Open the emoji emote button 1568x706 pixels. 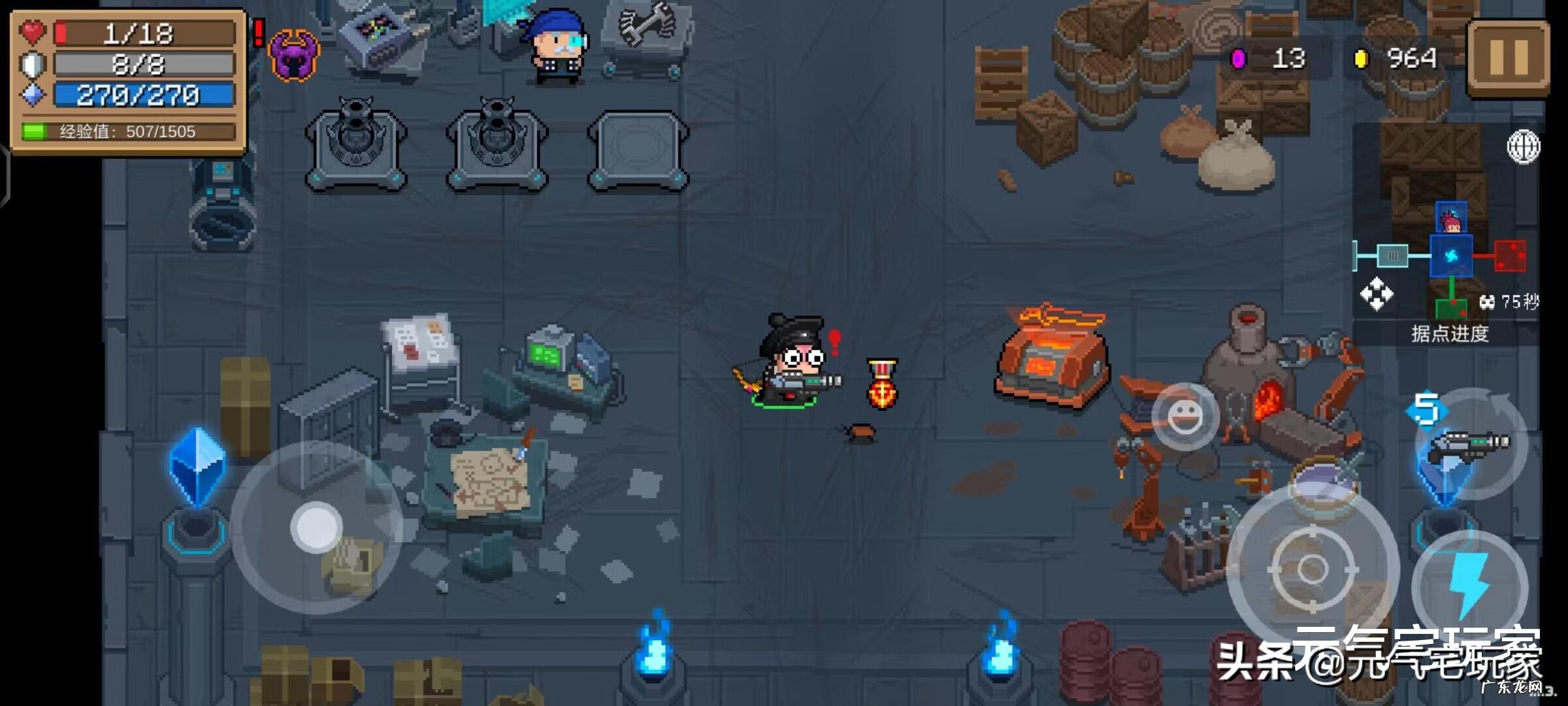(x=1184, y=417)
